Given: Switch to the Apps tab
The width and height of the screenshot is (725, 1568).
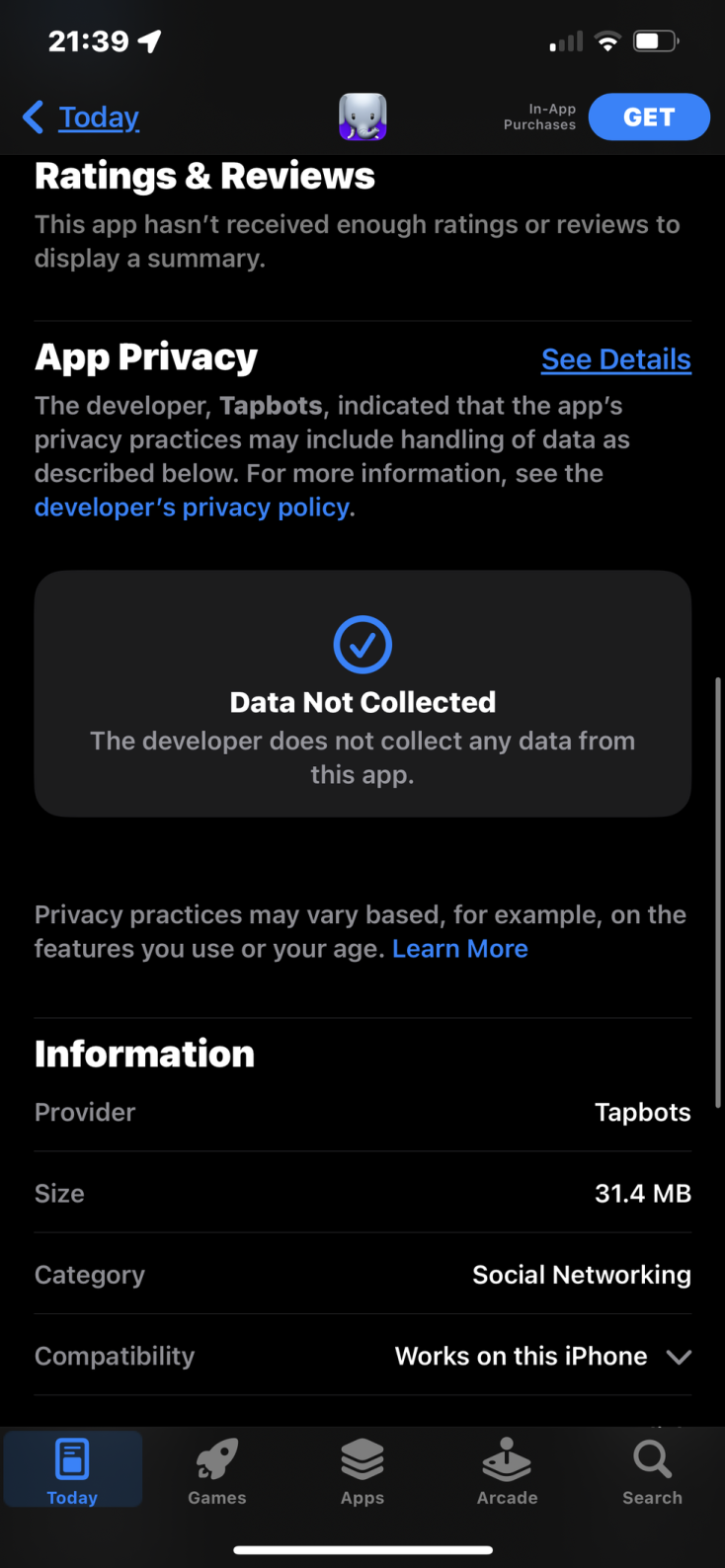Looking at the screenshot, I should tap(362, 1471).
